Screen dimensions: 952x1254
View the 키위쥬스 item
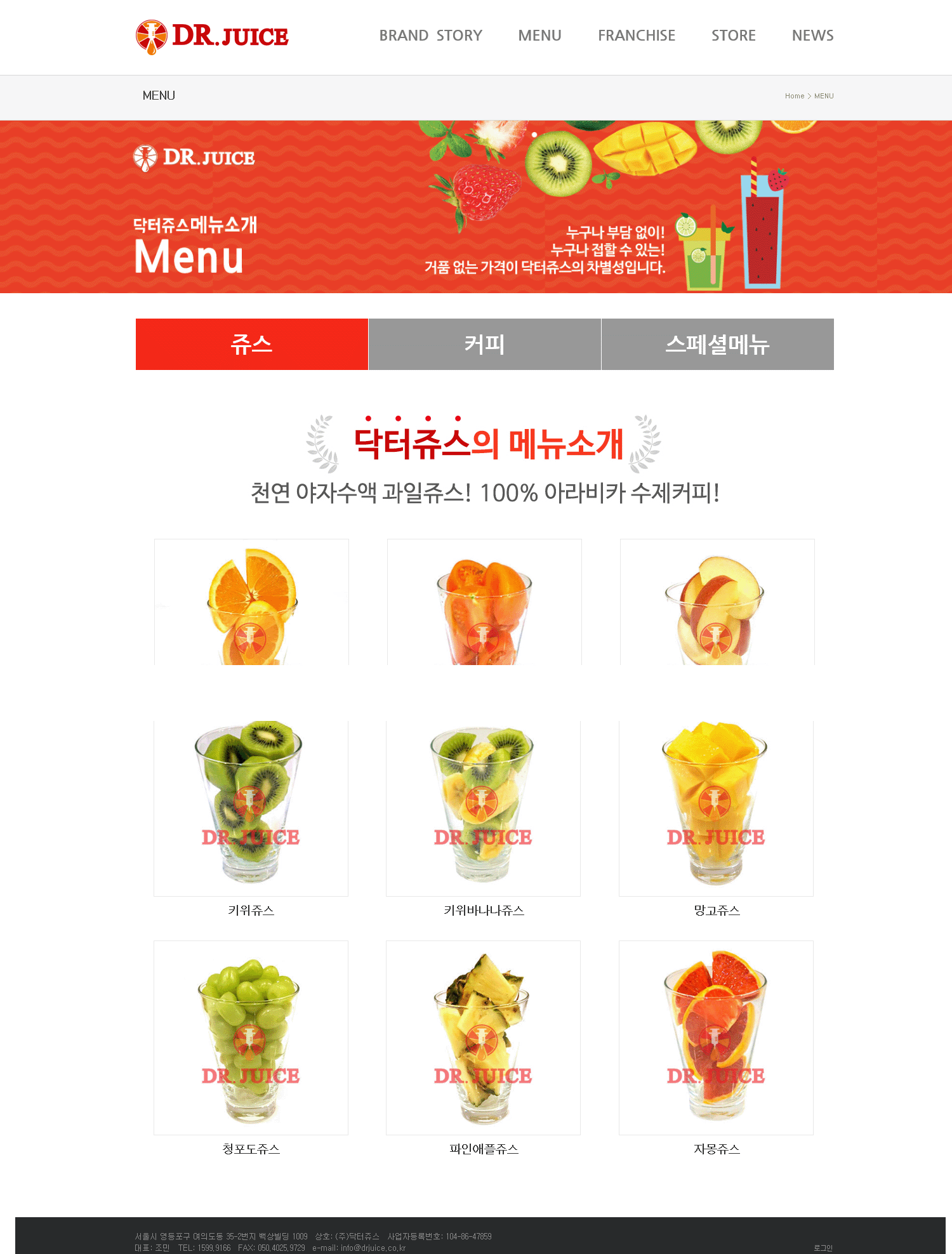251,807
